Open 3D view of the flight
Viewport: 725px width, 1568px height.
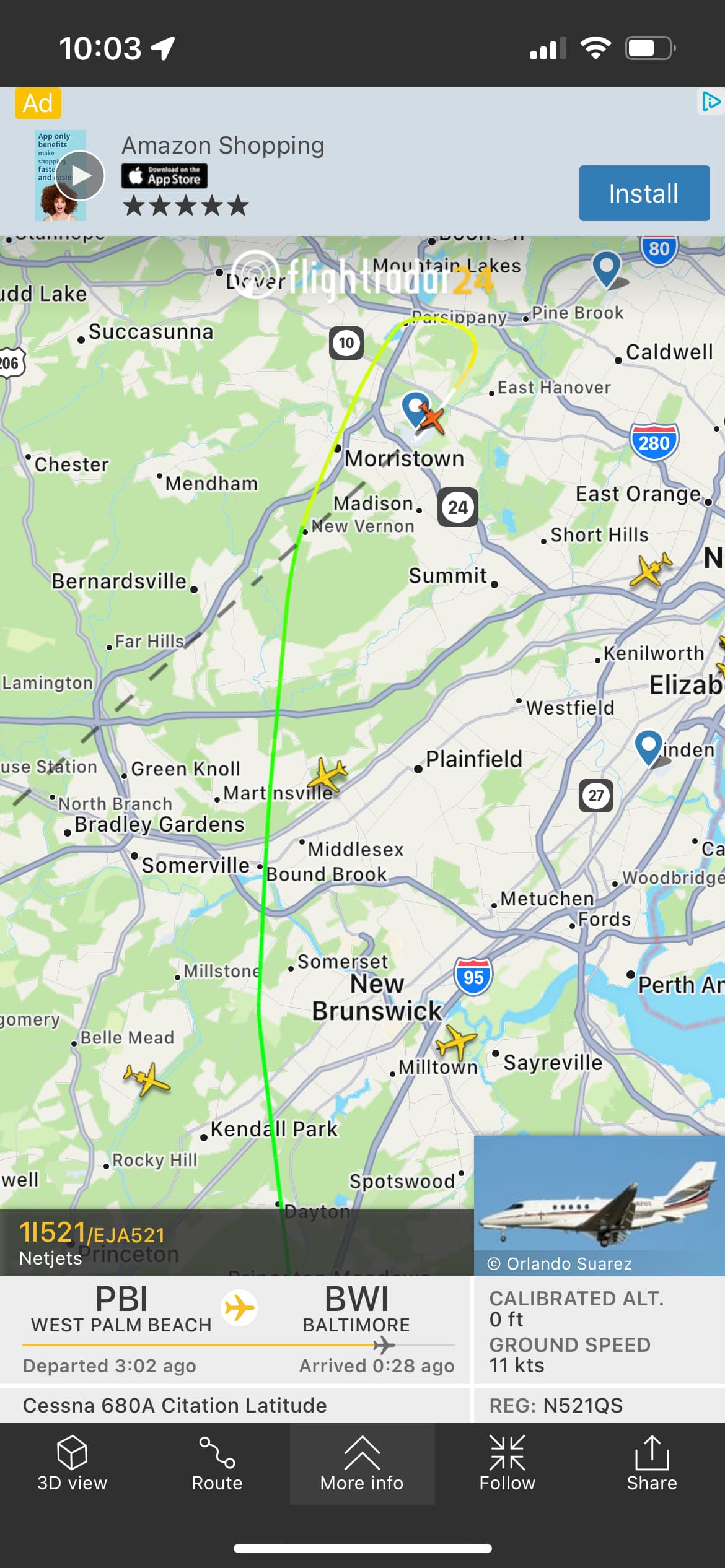point(72,1464)
